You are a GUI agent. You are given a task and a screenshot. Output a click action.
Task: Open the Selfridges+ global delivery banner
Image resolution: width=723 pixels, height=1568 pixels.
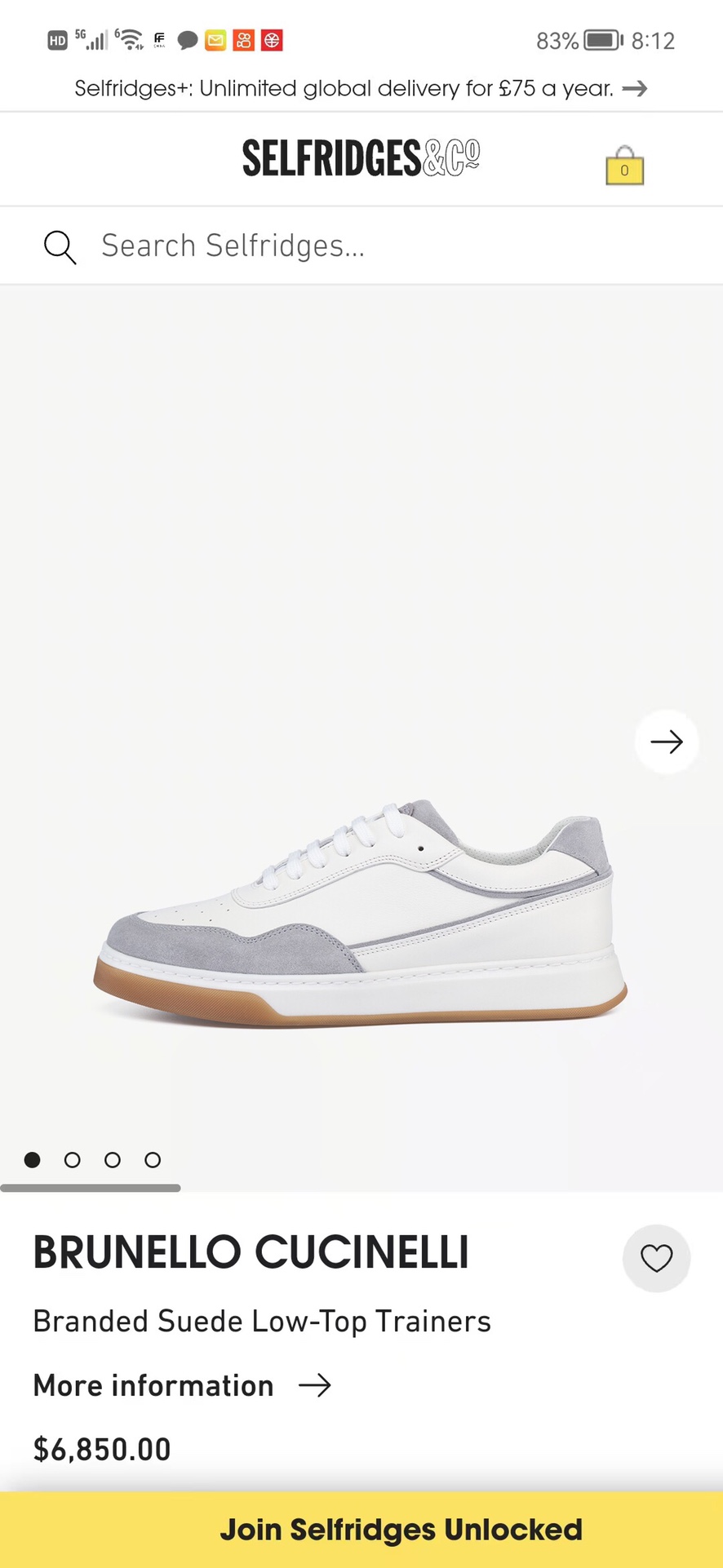(361, 88)
